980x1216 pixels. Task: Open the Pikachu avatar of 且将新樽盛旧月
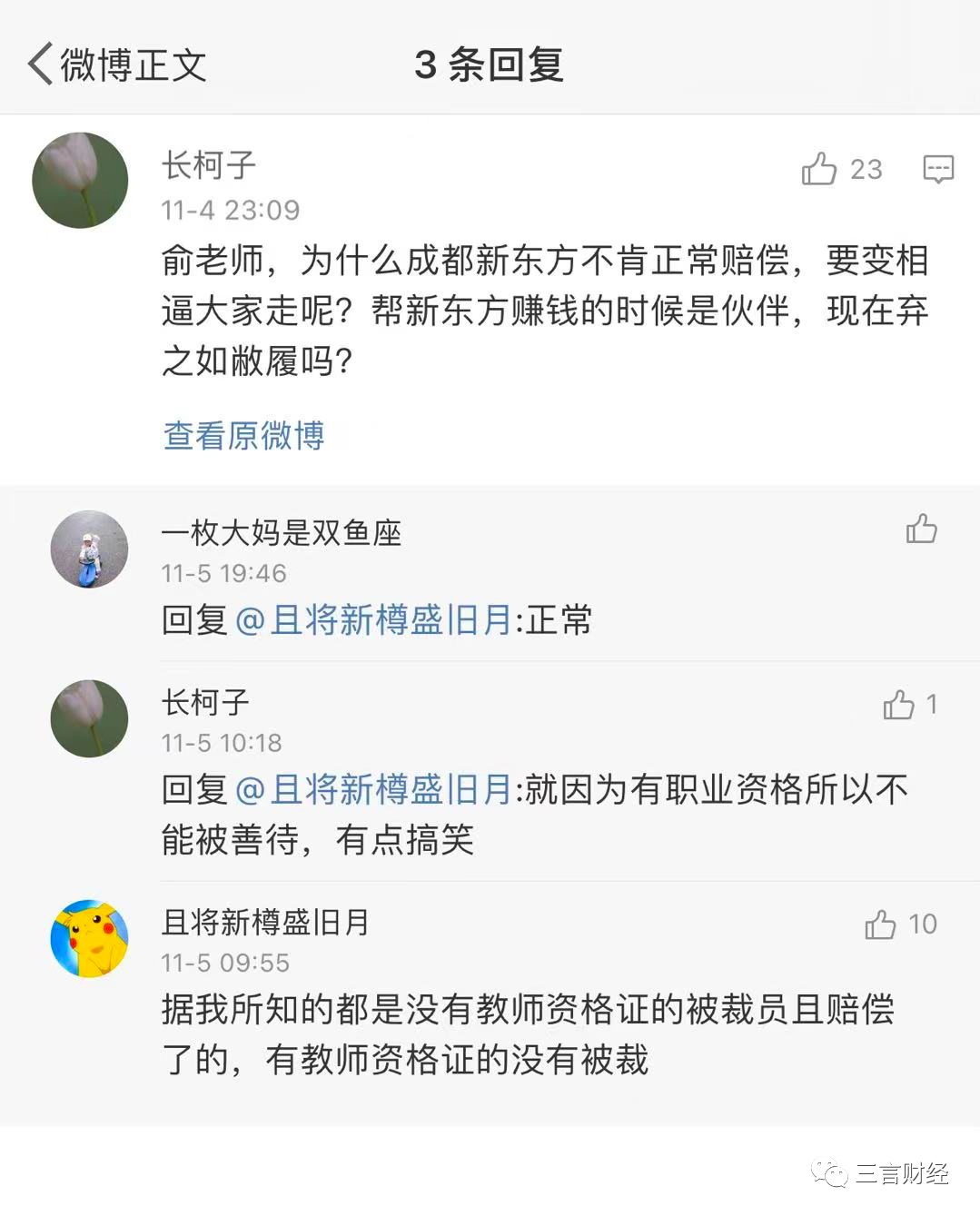pyautogui.click(x=89, y=938)
